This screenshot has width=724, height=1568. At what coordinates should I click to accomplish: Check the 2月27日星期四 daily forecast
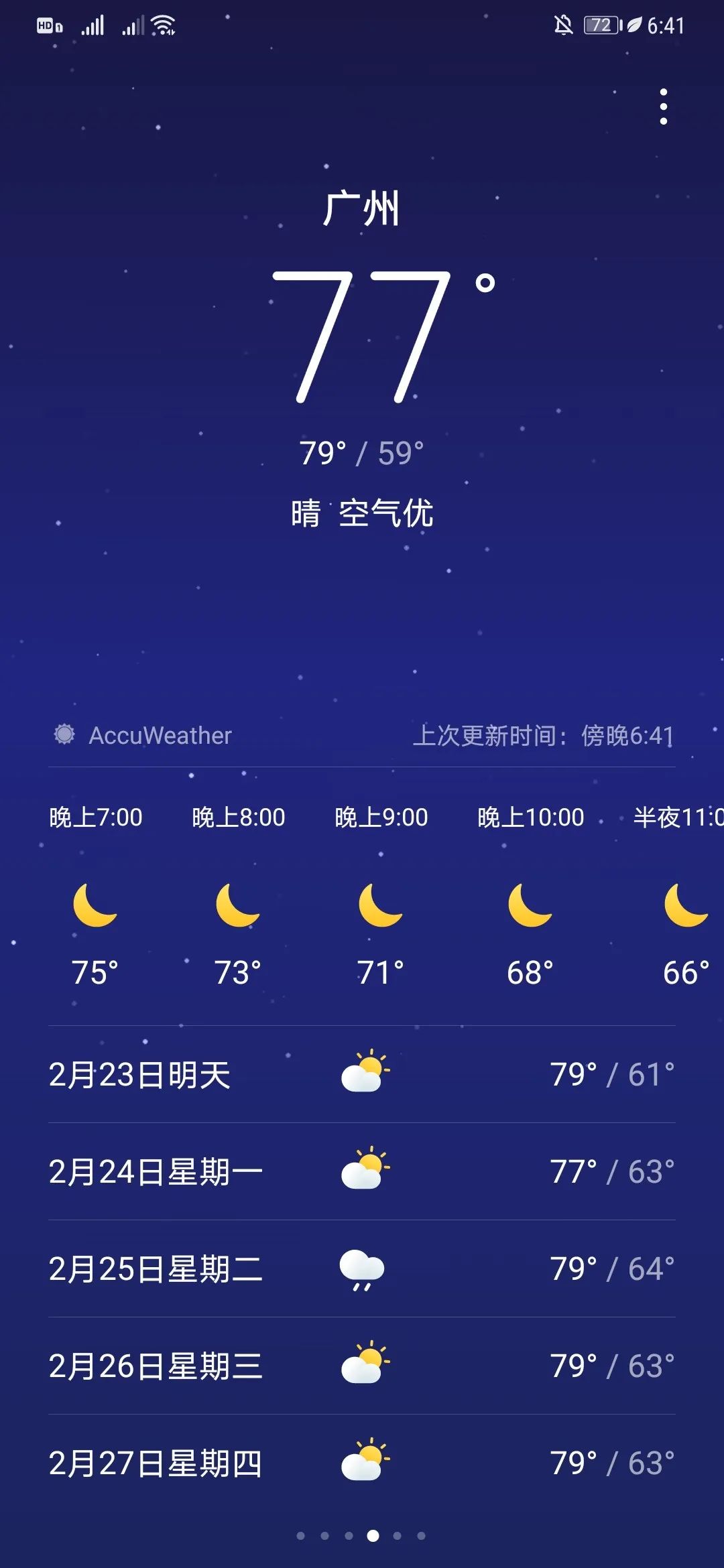[x=362, y=1463]
